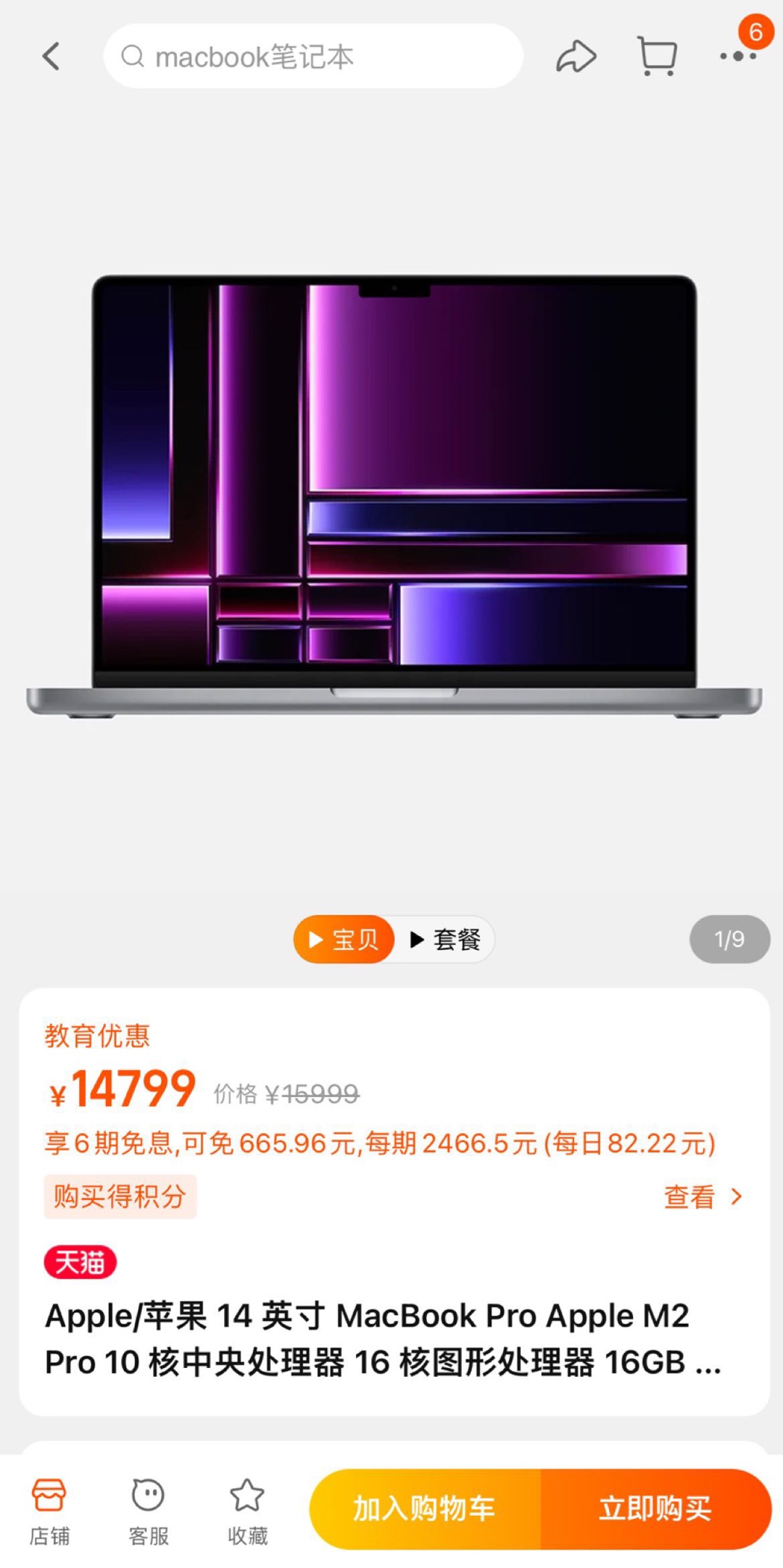Image resolution: width=783 pixels, height=1568 pixels.
Task: Tap 查看 to view points details
Action: point(702,1197)
